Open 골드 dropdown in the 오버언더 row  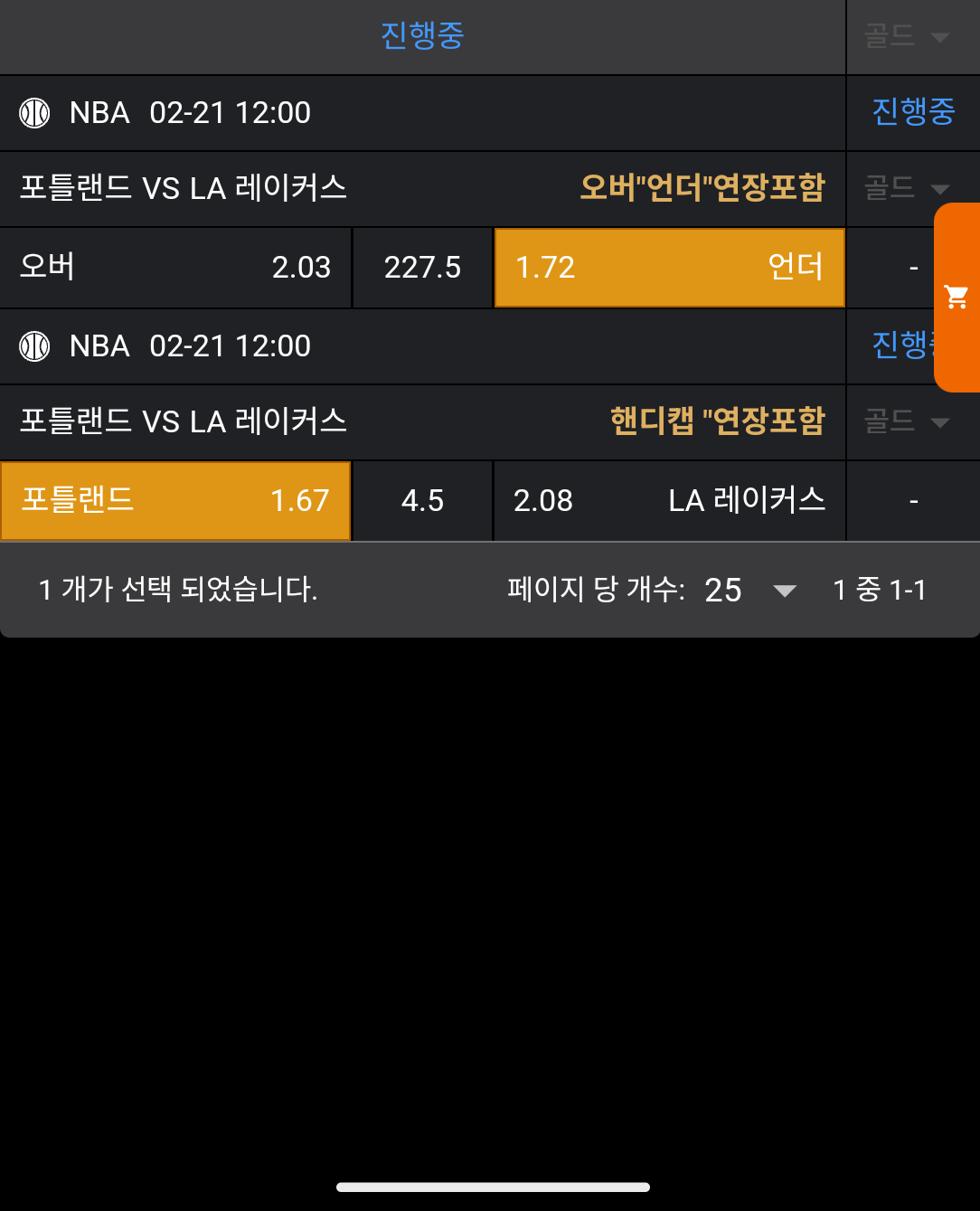click(x=907, y=188)
